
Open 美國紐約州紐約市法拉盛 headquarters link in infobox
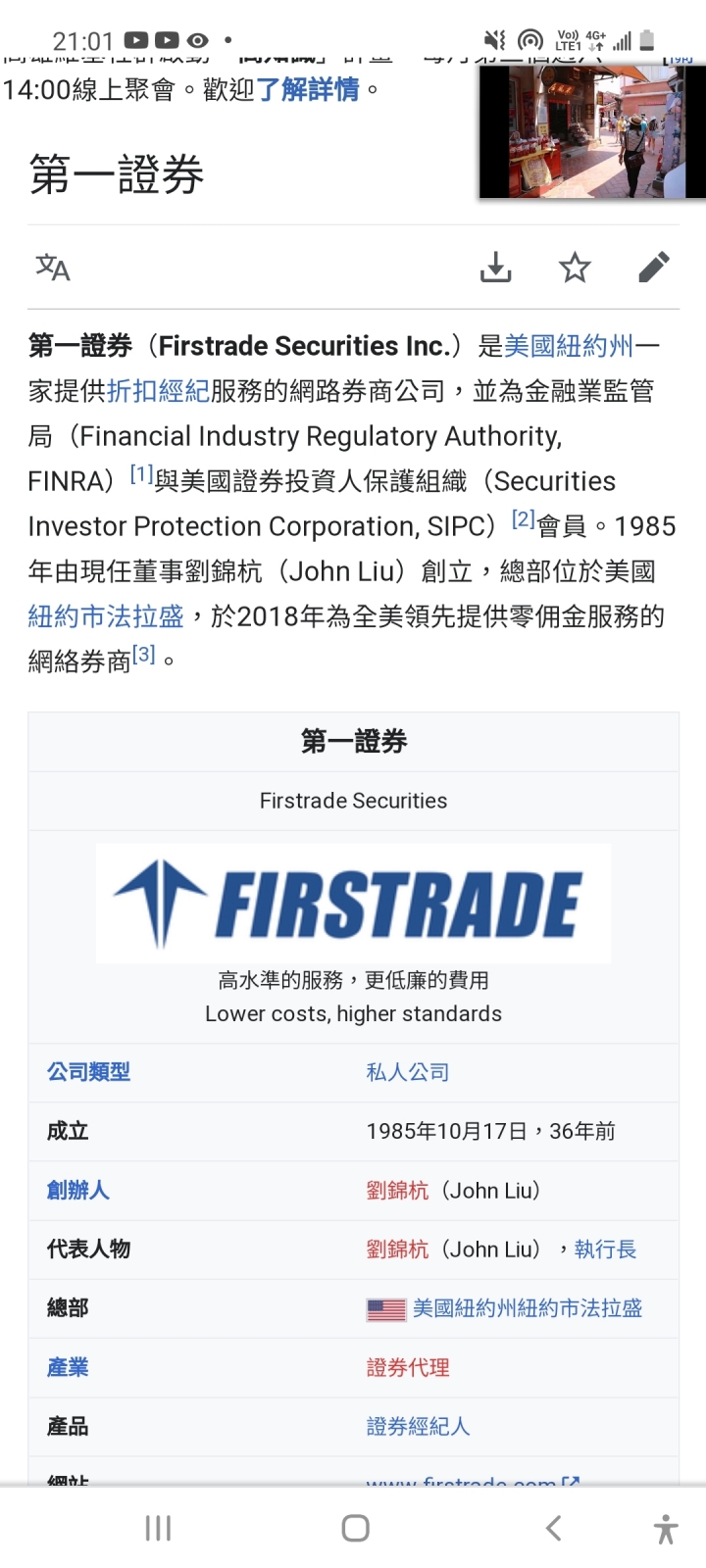527,1308
